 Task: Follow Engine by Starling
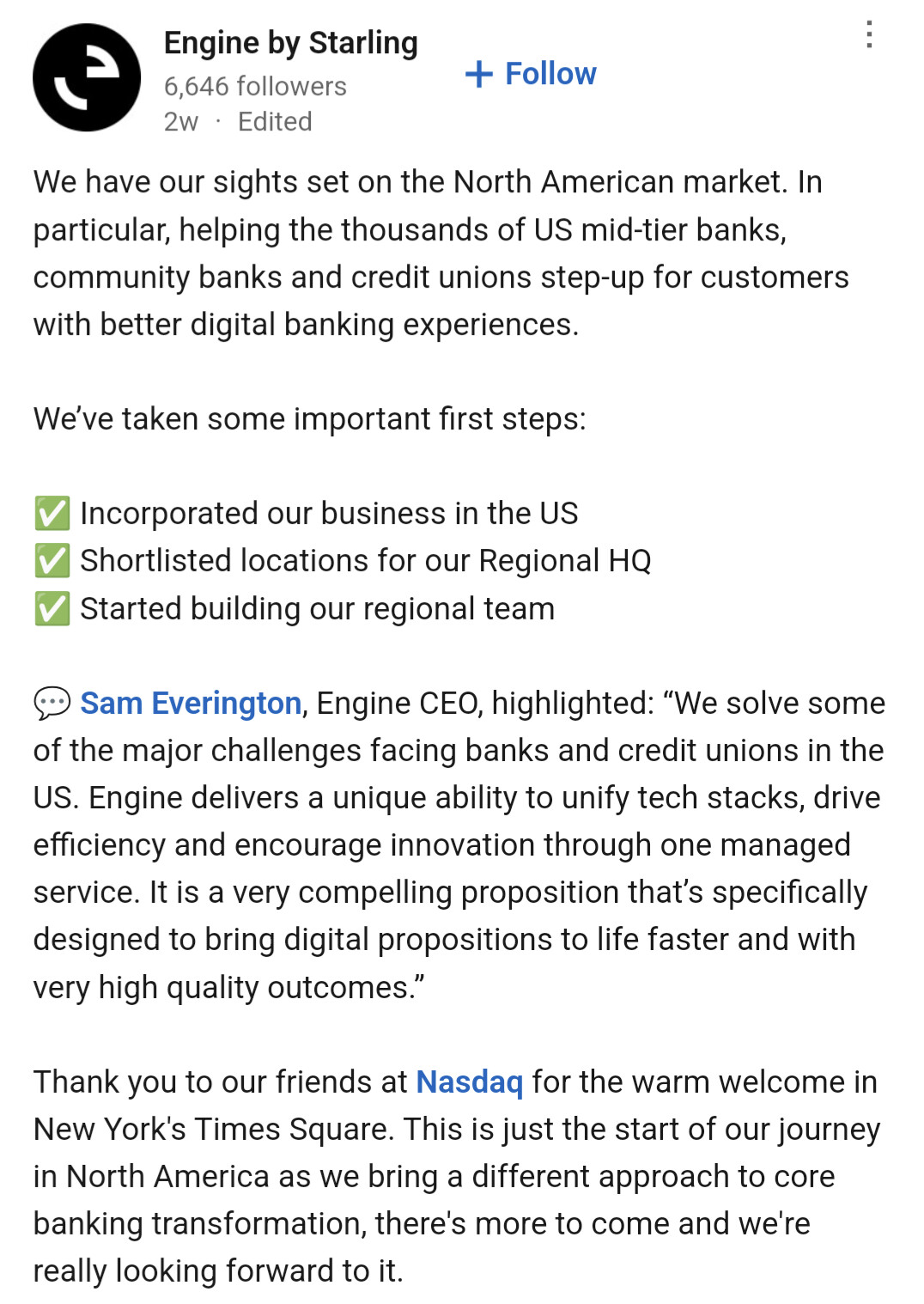[531, 74]
